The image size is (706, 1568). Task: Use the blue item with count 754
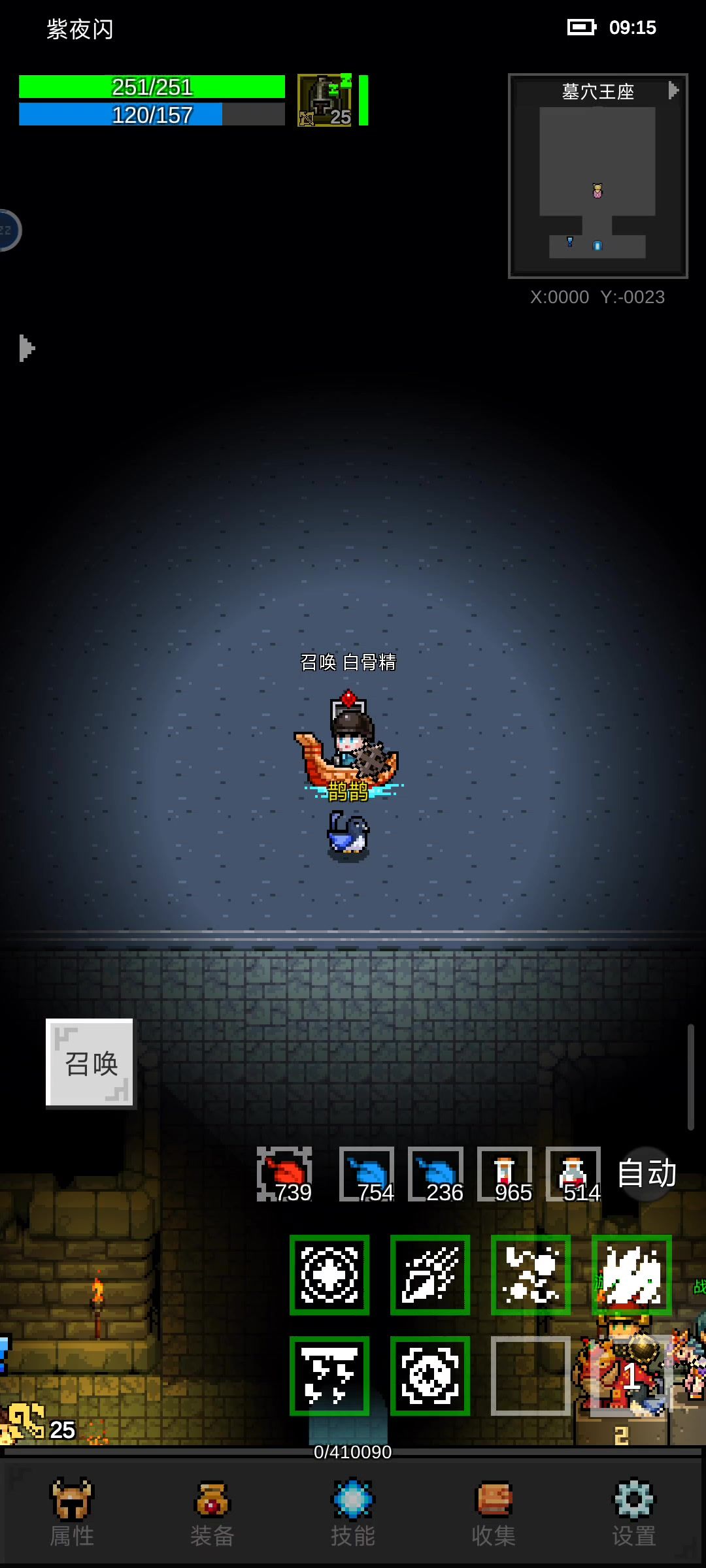(367, 1174)
